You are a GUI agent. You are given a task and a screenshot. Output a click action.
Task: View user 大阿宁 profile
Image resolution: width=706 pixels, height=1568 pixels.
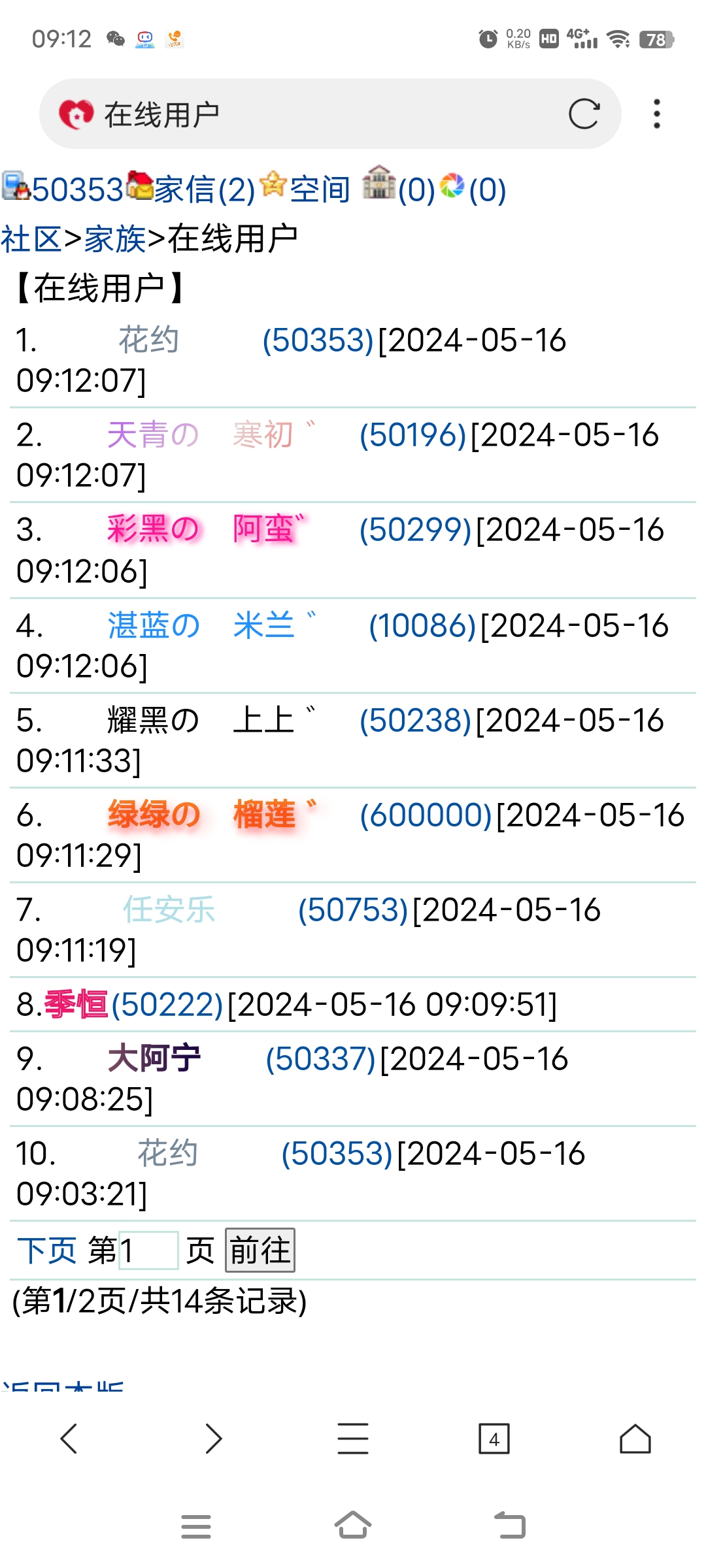tap(154, 1058)
